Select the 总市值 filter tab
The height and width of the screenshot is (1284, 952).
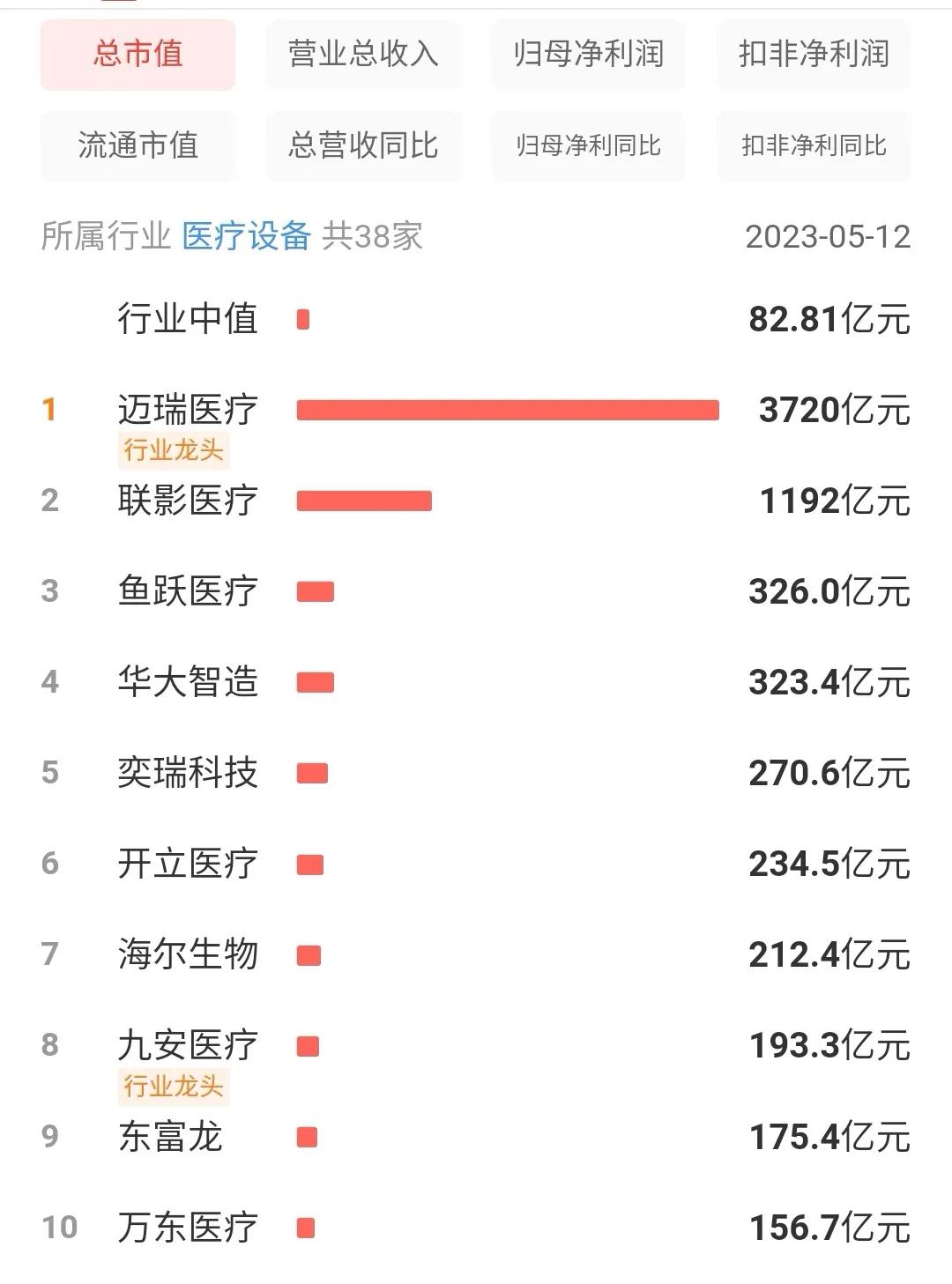[138, 55]
